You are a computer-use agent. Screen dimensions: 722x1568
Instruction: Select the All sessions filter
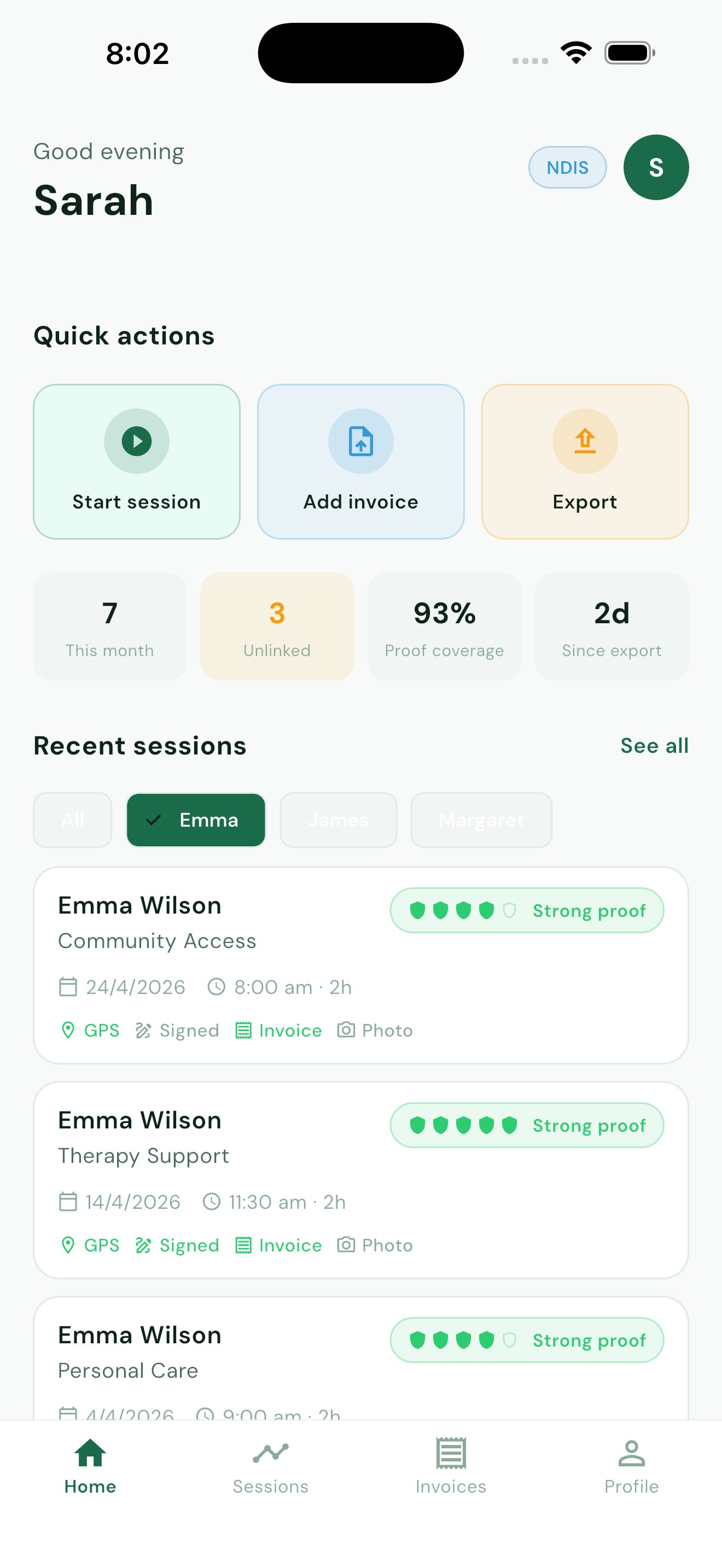(x=72, y=820)
